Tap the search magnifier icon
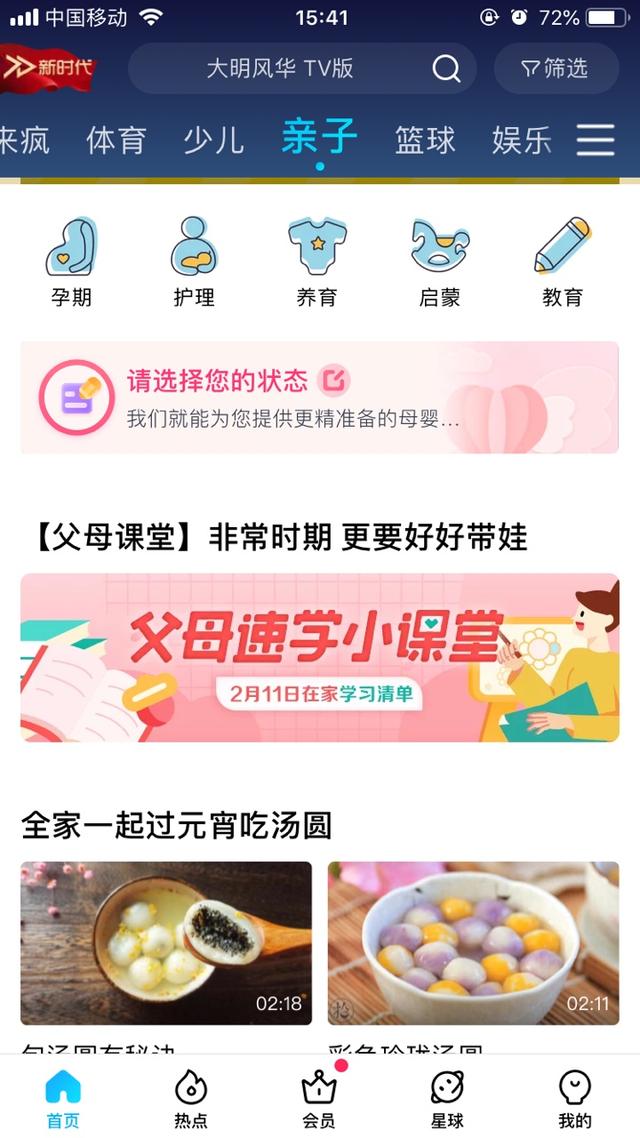 446,68
